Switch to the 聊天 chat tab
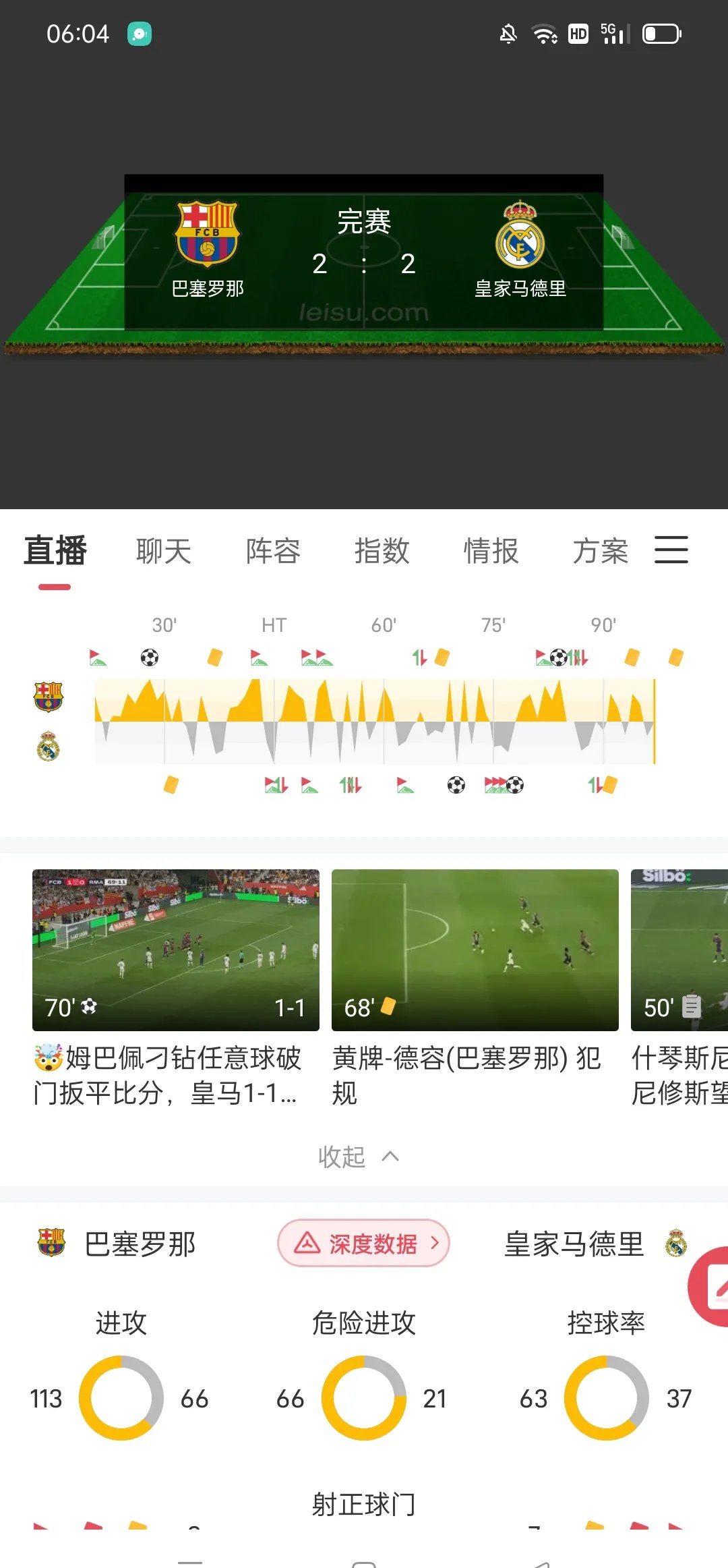This screenshot has height=1568, width=728. click(163, 551)
